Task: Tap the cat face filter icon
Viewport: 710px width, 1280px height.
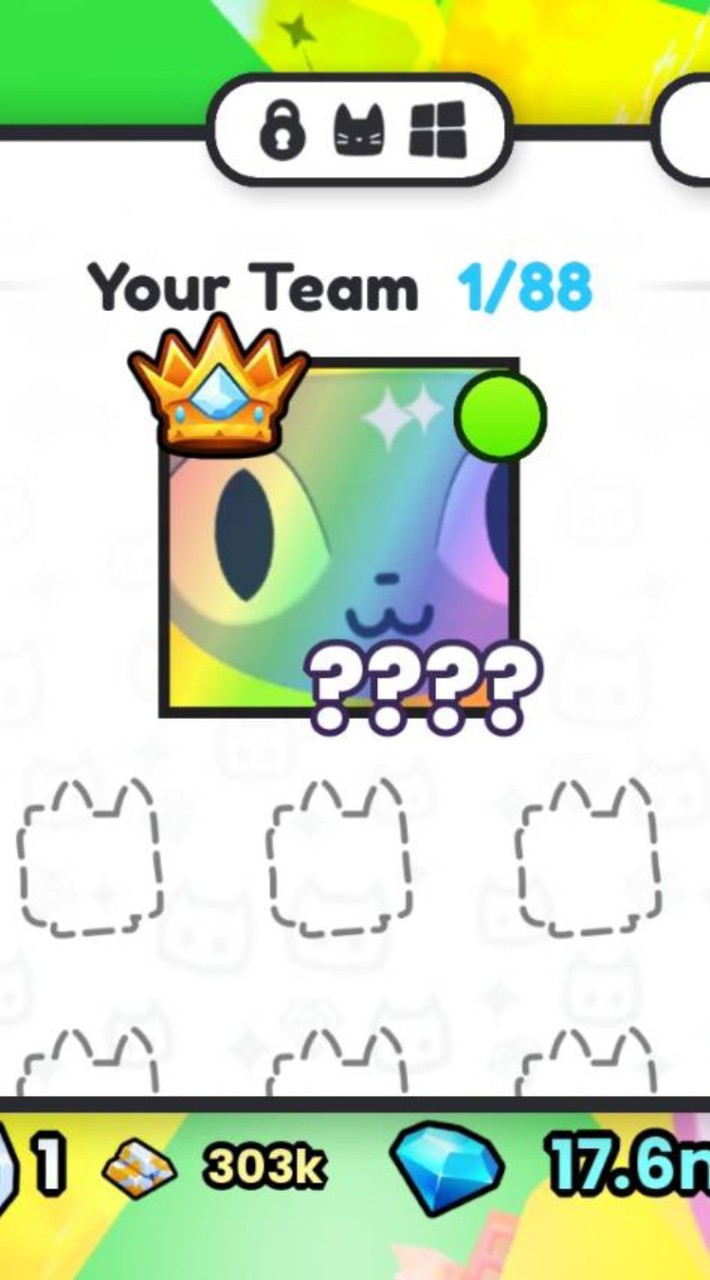Action: pyautogui.click(x=360, y=132)
